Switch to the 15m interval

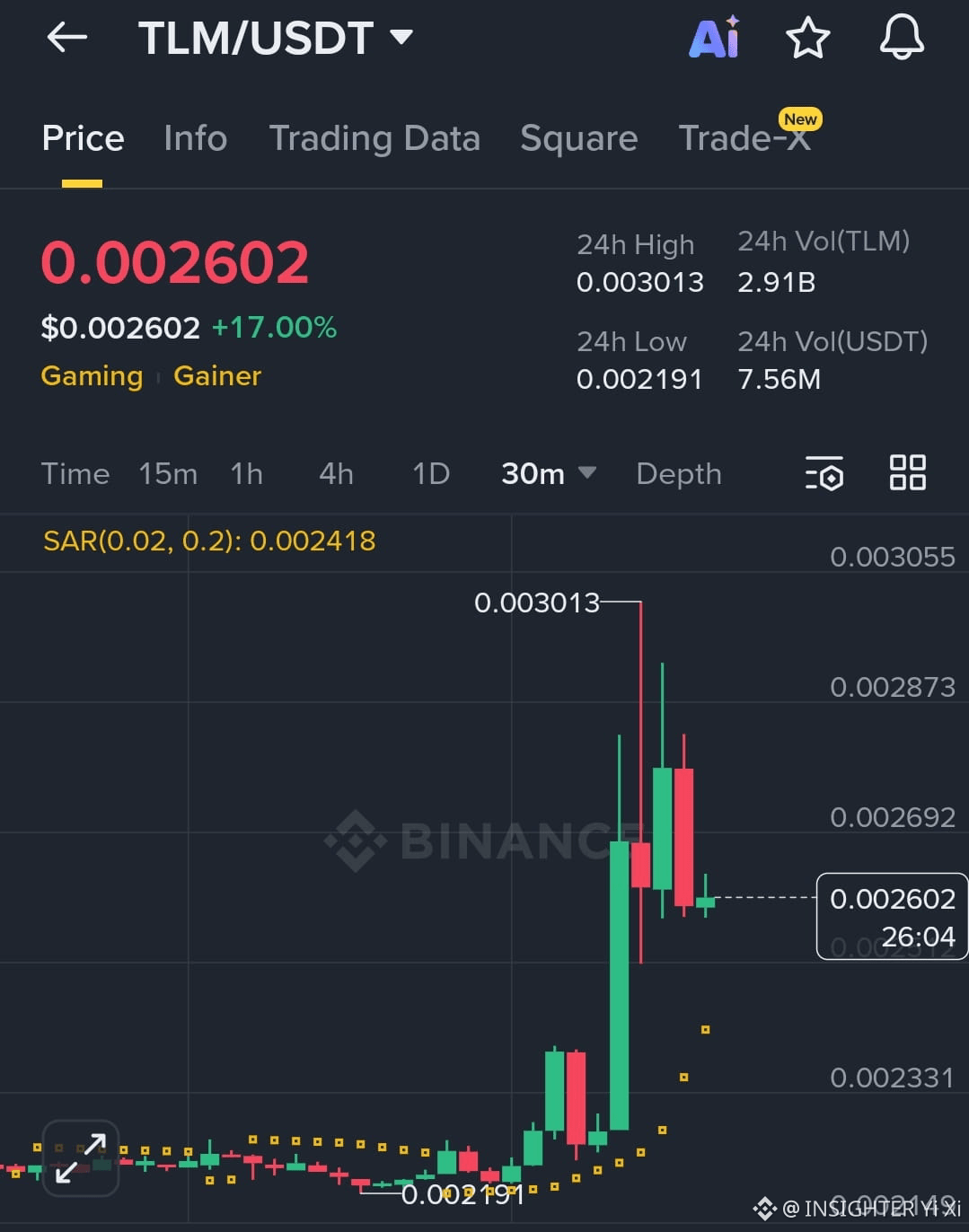(168, 474)
